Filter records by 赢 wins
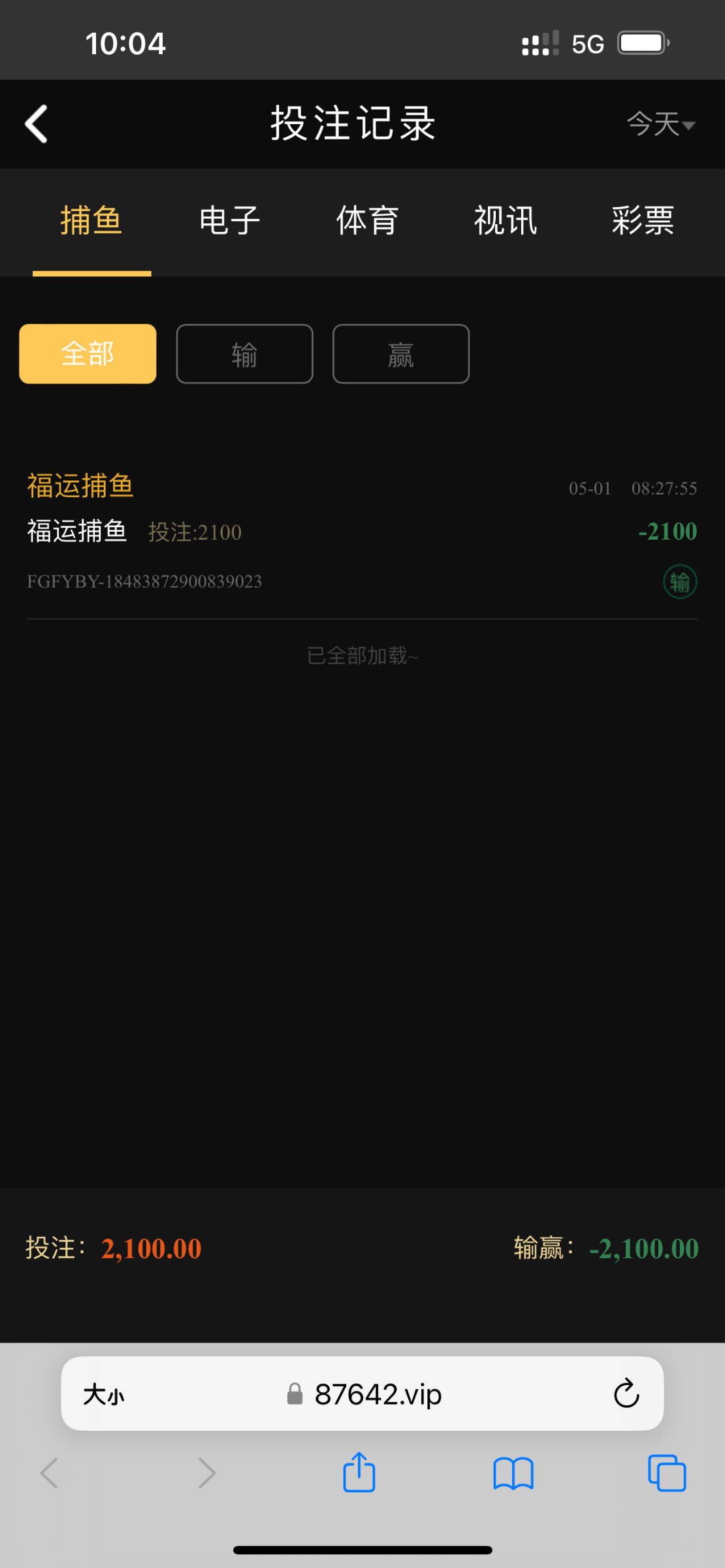 400,353
